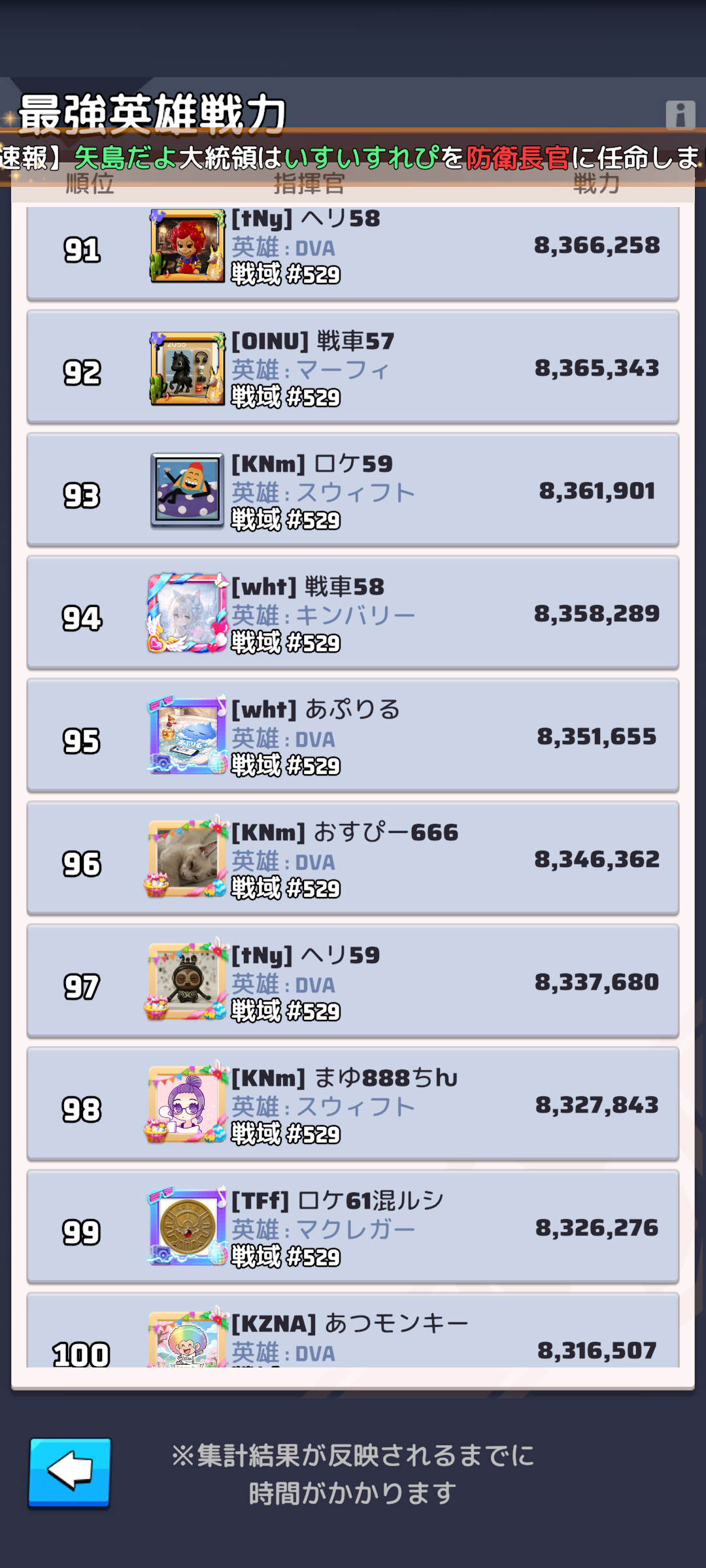
Task: Go back using the blue arrow button
Action: pos(69,1472)
